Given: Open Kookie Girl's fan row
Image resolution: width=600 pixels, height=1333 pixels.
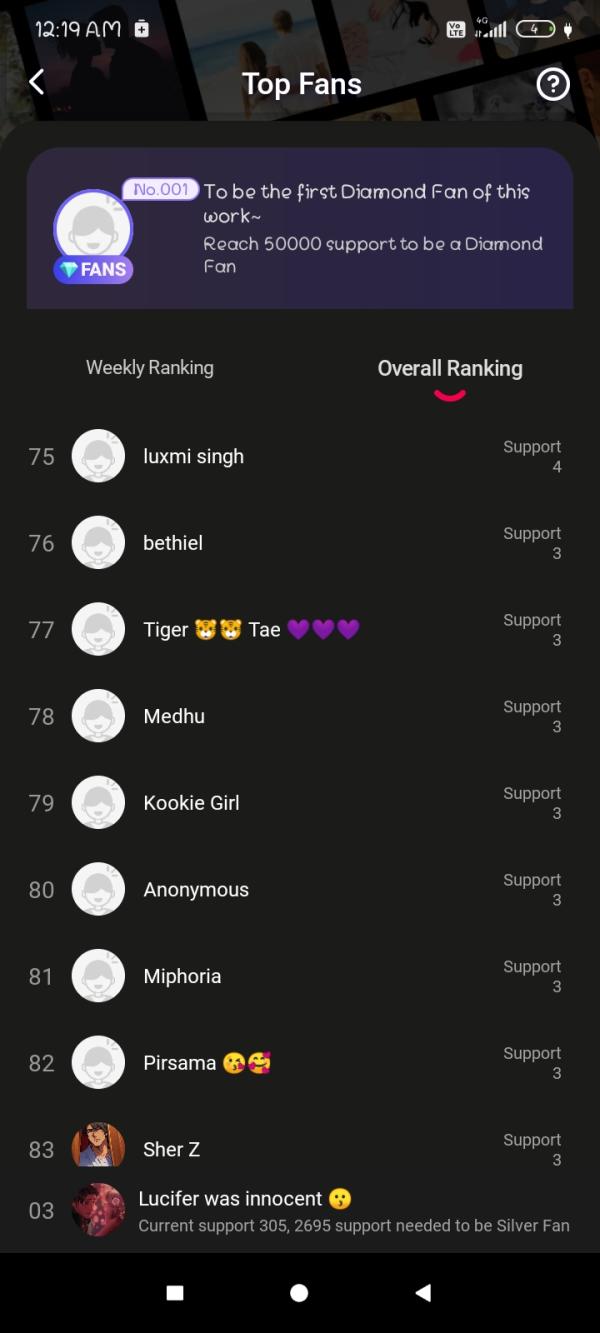Looking at the screenshot, I should 300,803.
